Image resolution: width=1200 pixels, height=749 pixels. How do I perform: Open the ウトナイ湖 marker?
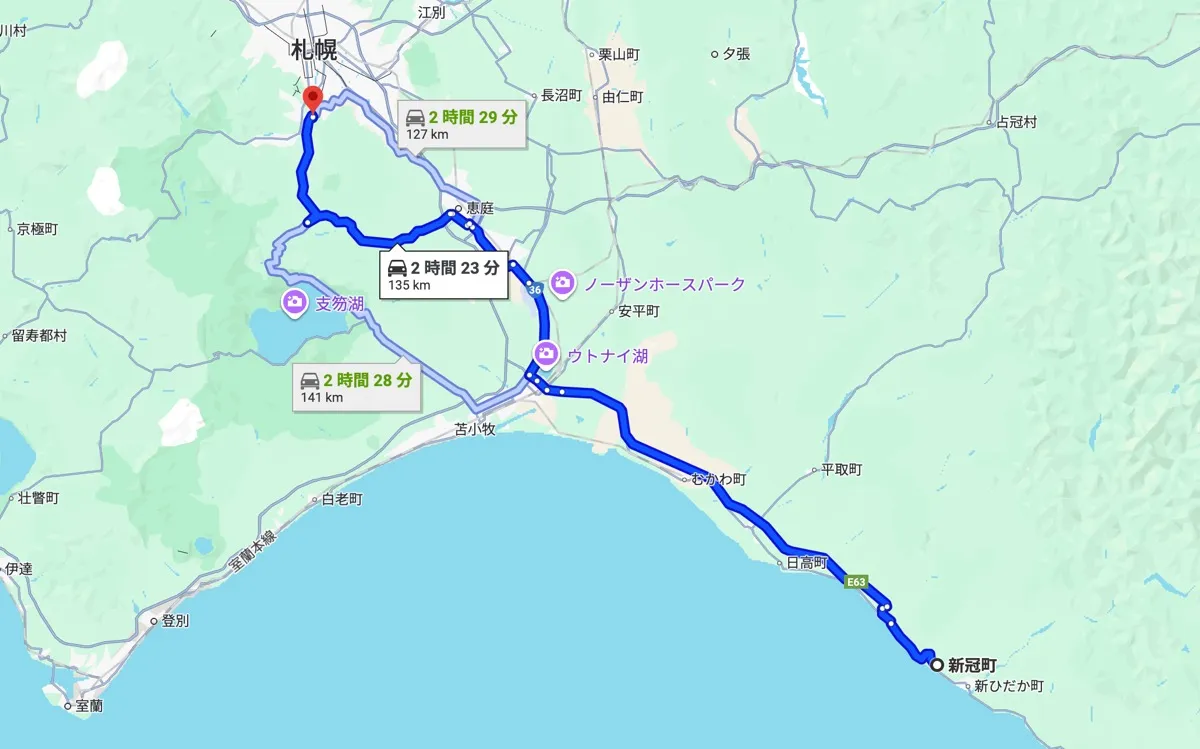click(546, 353)
